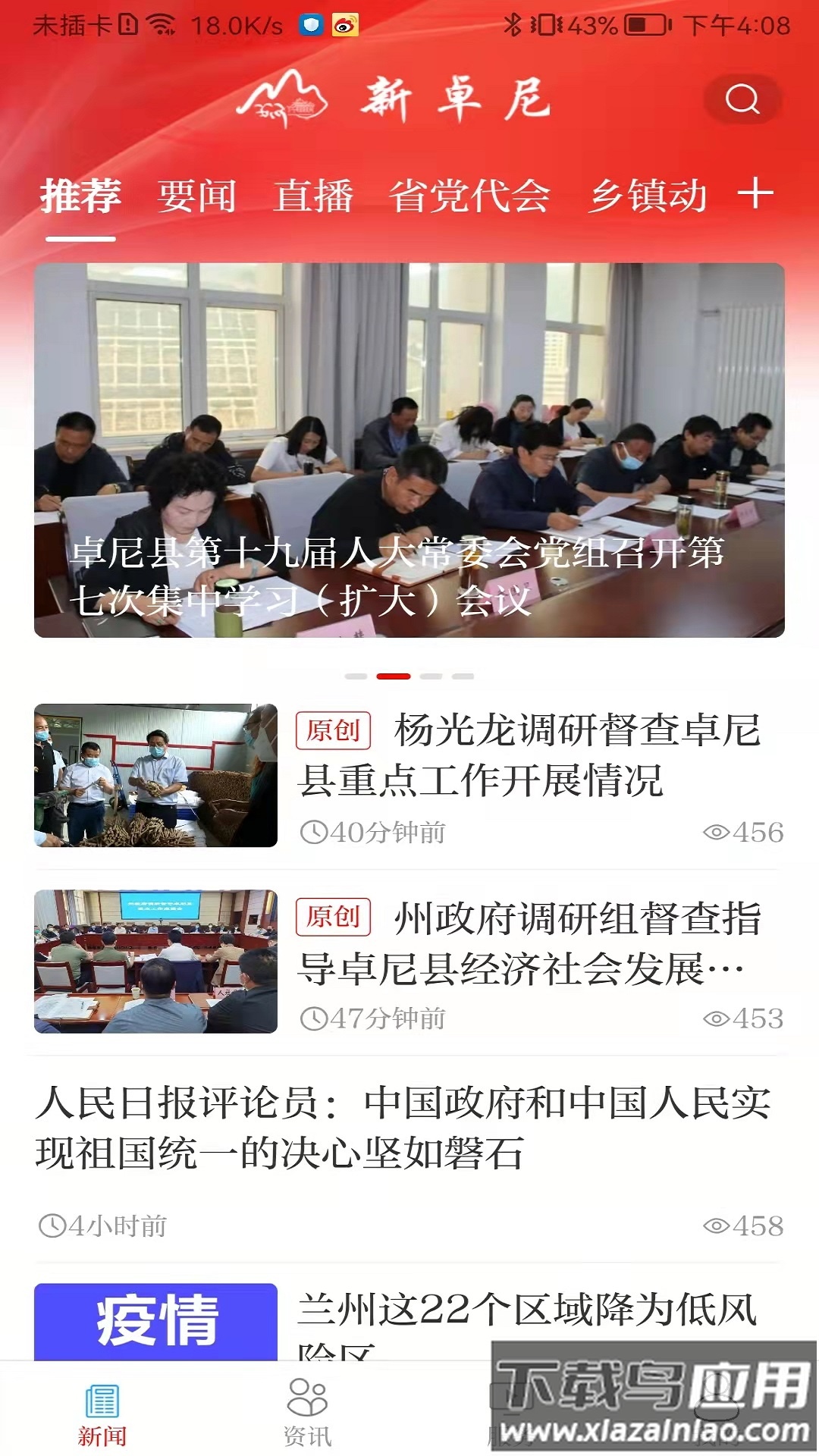Tap the Weibo notification icon in status bar
The image size is (819, 1456).
(x=345, y=23)
